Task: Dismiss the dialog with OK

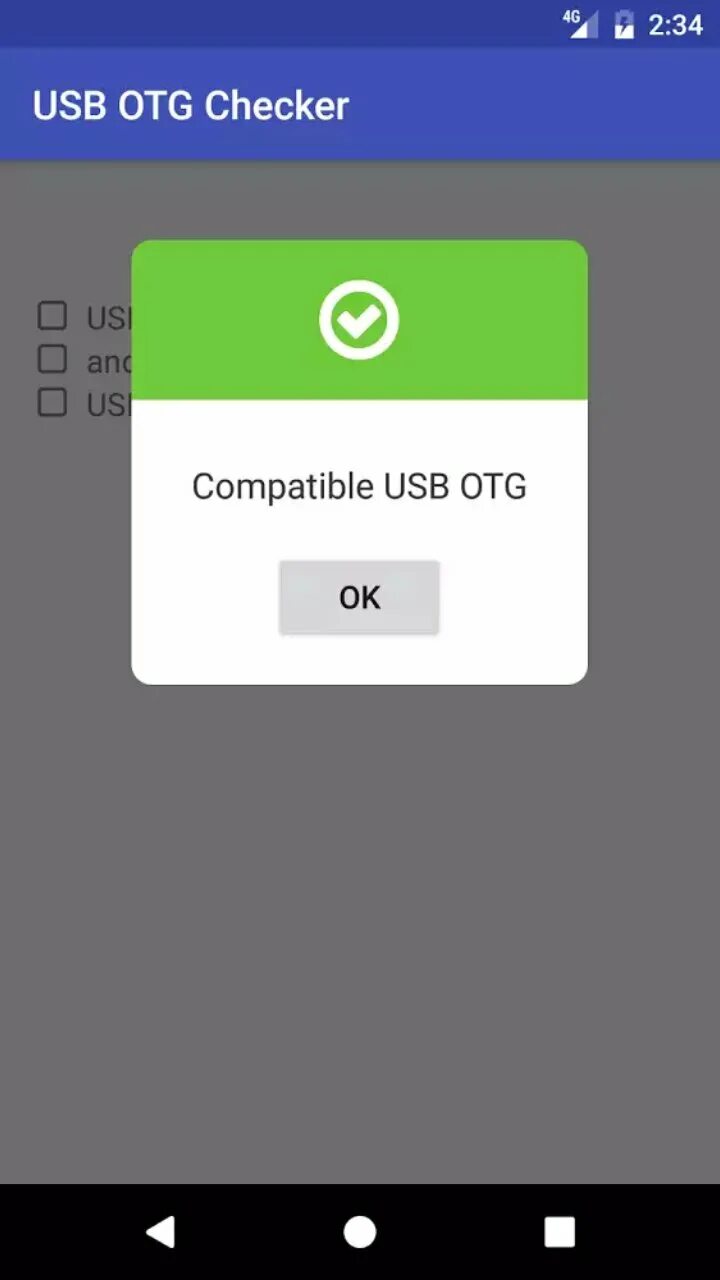Action: click(359, 597)
